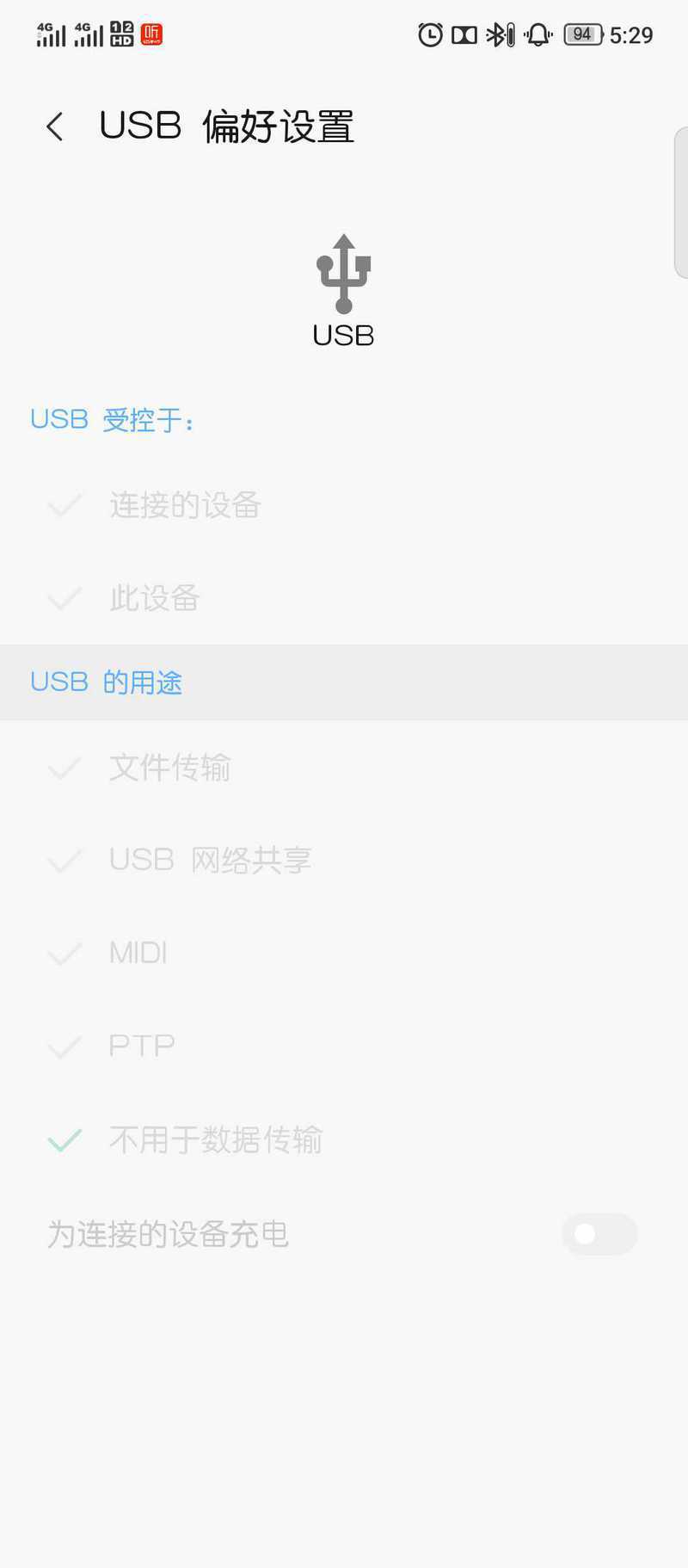Viewport: 688px width, 1568px height.
Task: Go back from USB 偏好设置
Action: click(55, 127)
